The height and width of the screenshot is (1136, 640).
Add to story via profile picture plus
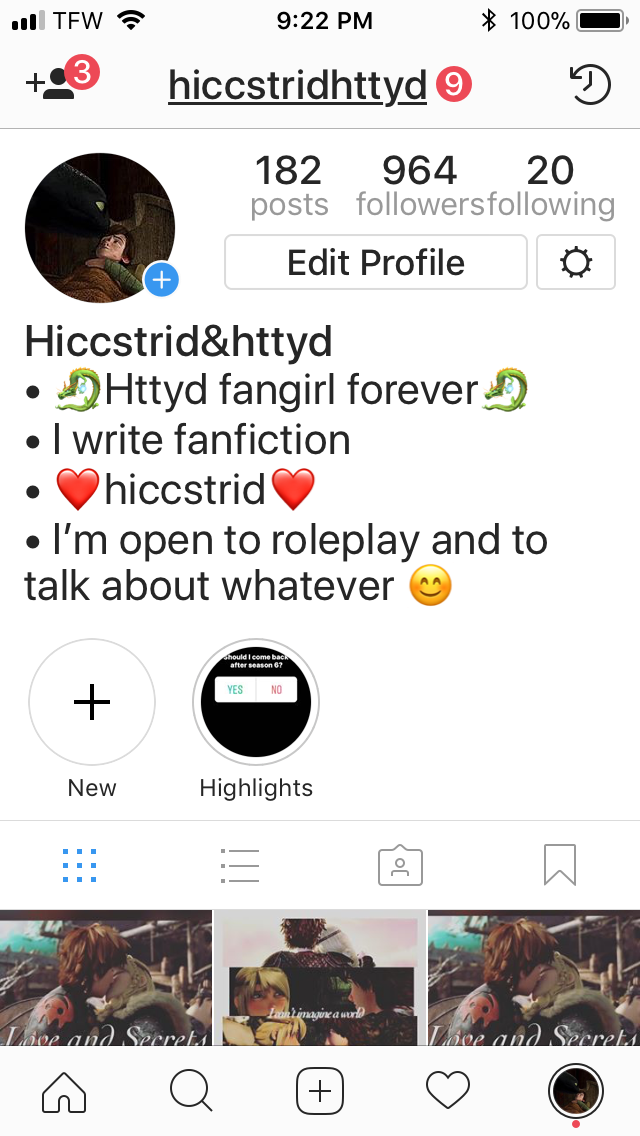pos(160,279)
